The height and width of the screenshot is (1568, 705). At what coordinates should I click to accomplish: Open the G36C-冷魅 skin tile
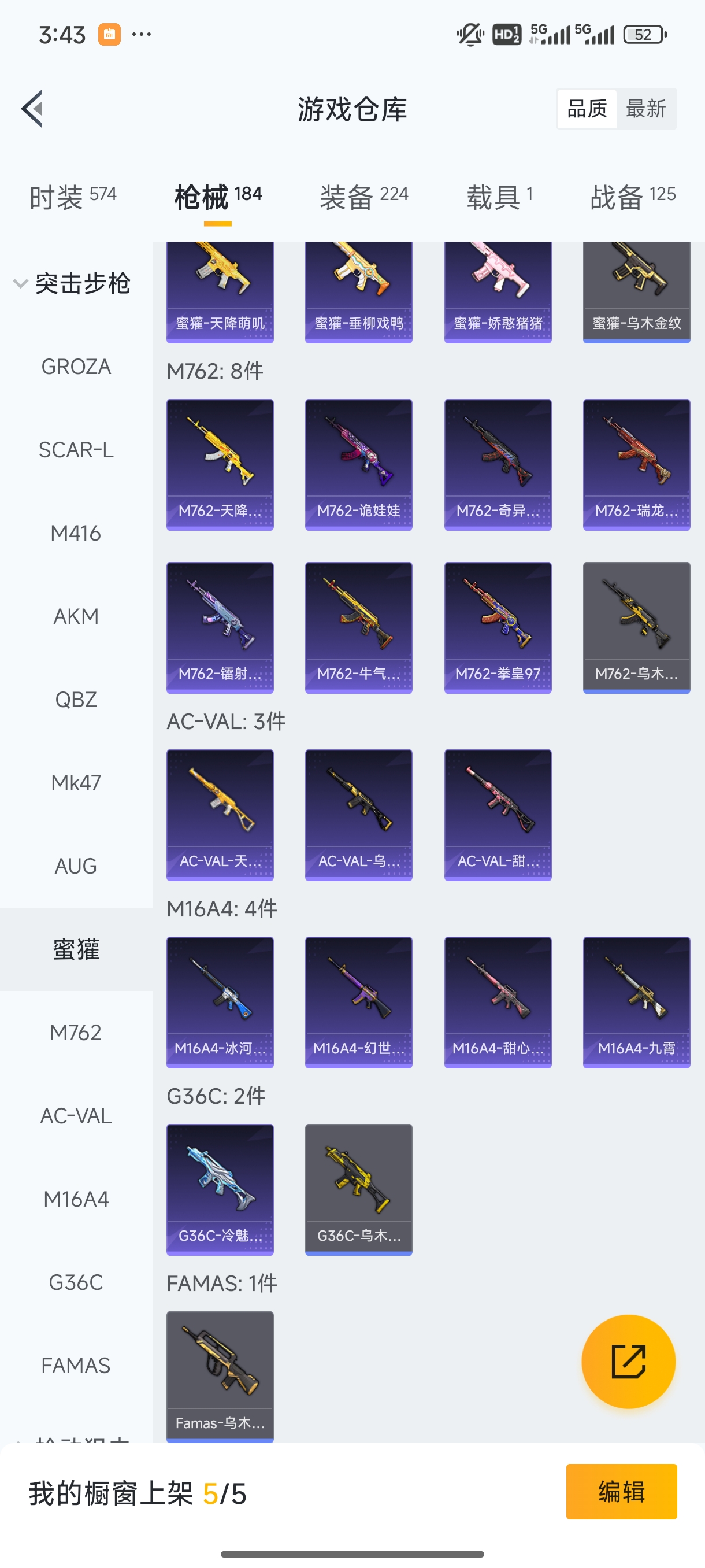point(220,1189)
